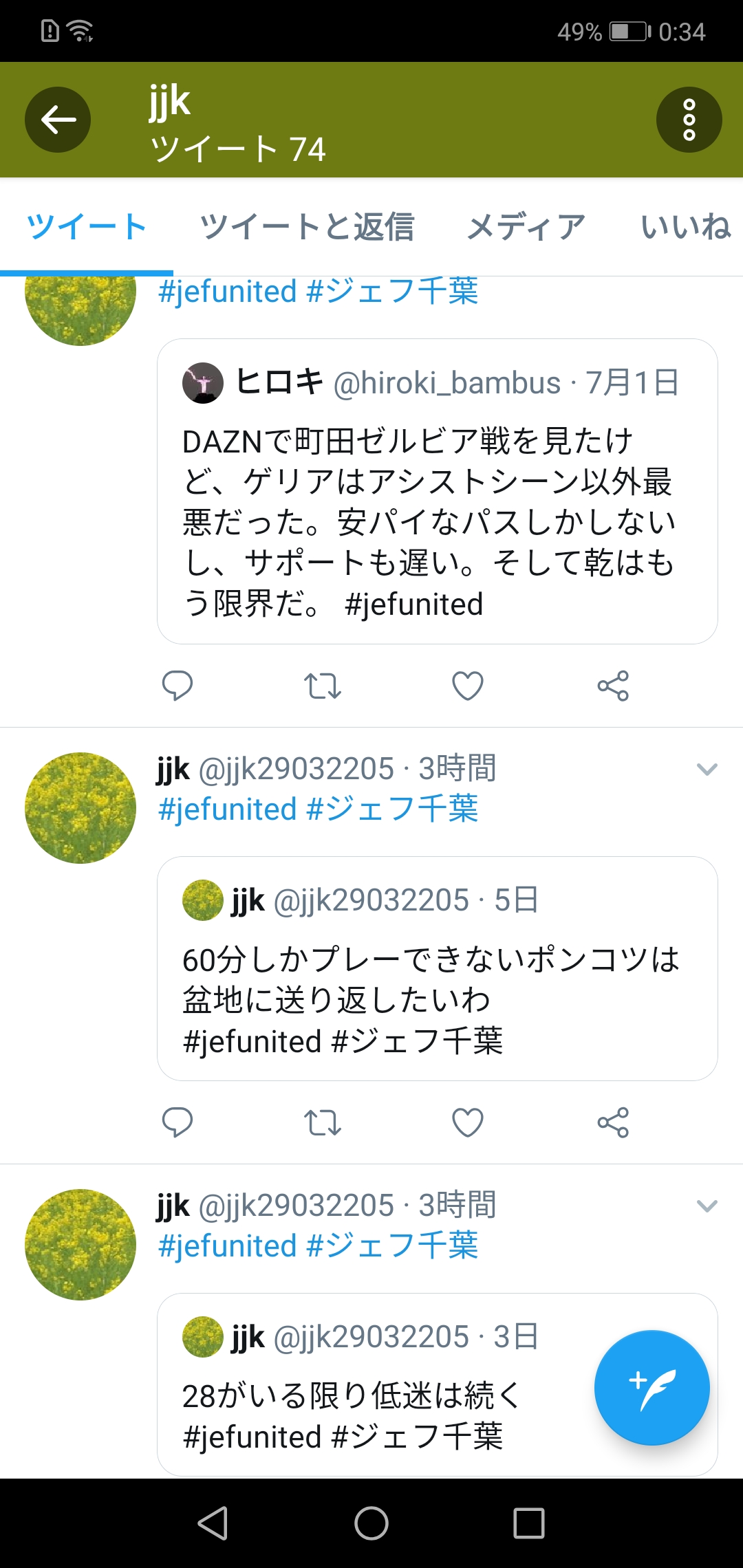Like the tweet quoting 60分しかプレー
This screenshot has width=743, height=1568.
[x=467, y=1122]
